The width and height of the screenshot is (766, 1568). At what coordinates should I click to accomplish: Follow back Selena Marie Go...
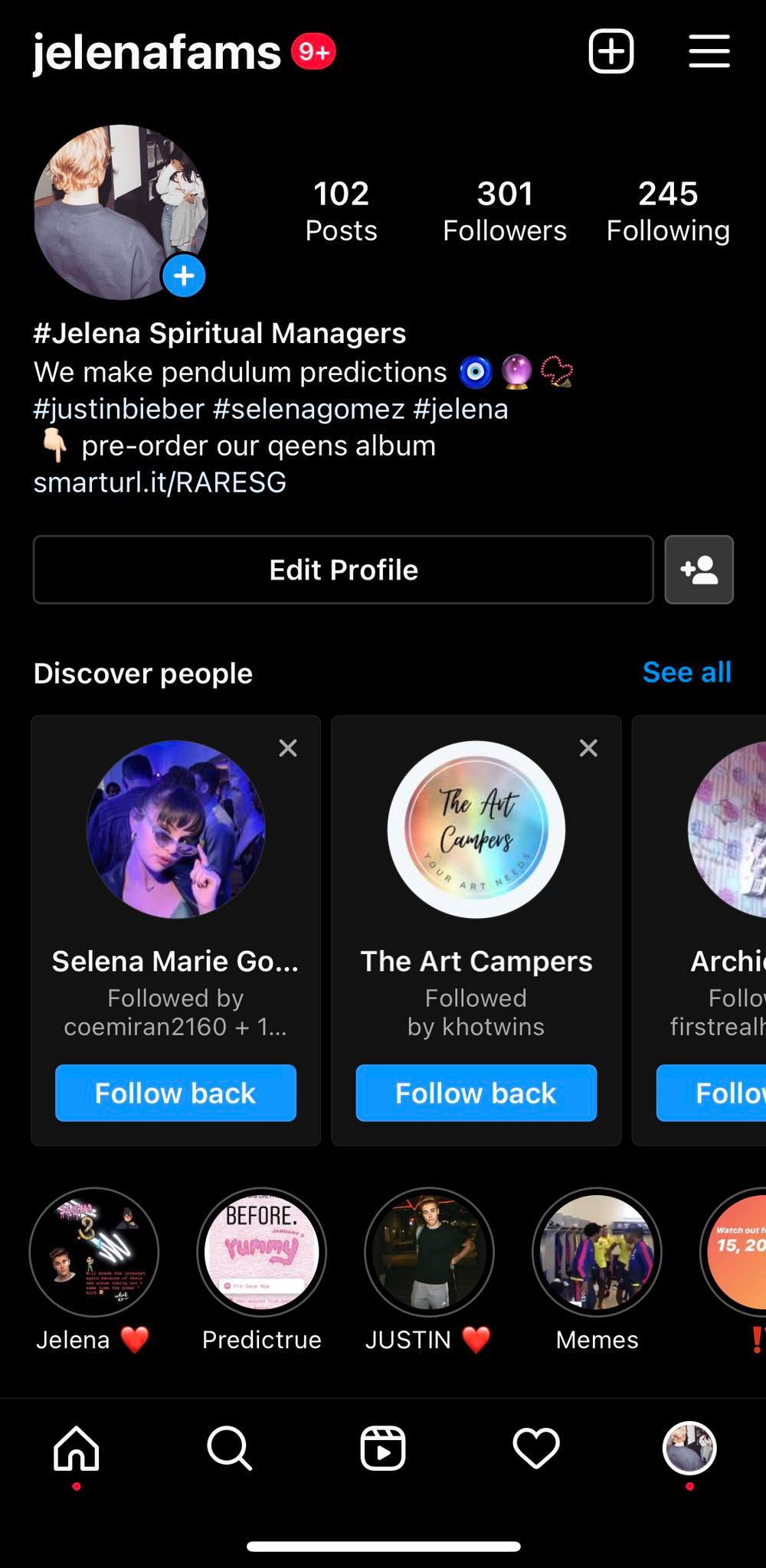175,1093
